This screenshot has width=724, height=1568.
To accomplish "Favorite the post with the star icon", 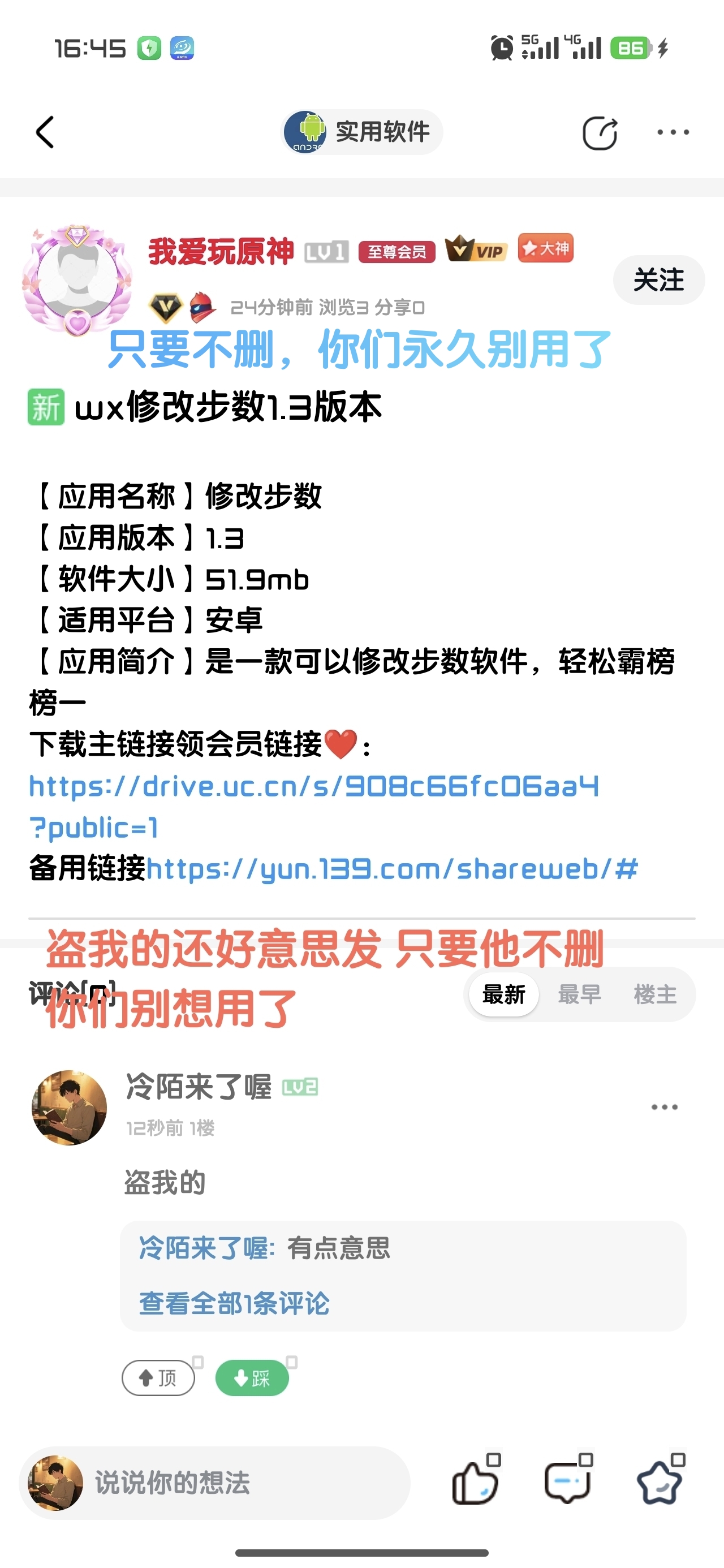I will [x=660, y=1483].
